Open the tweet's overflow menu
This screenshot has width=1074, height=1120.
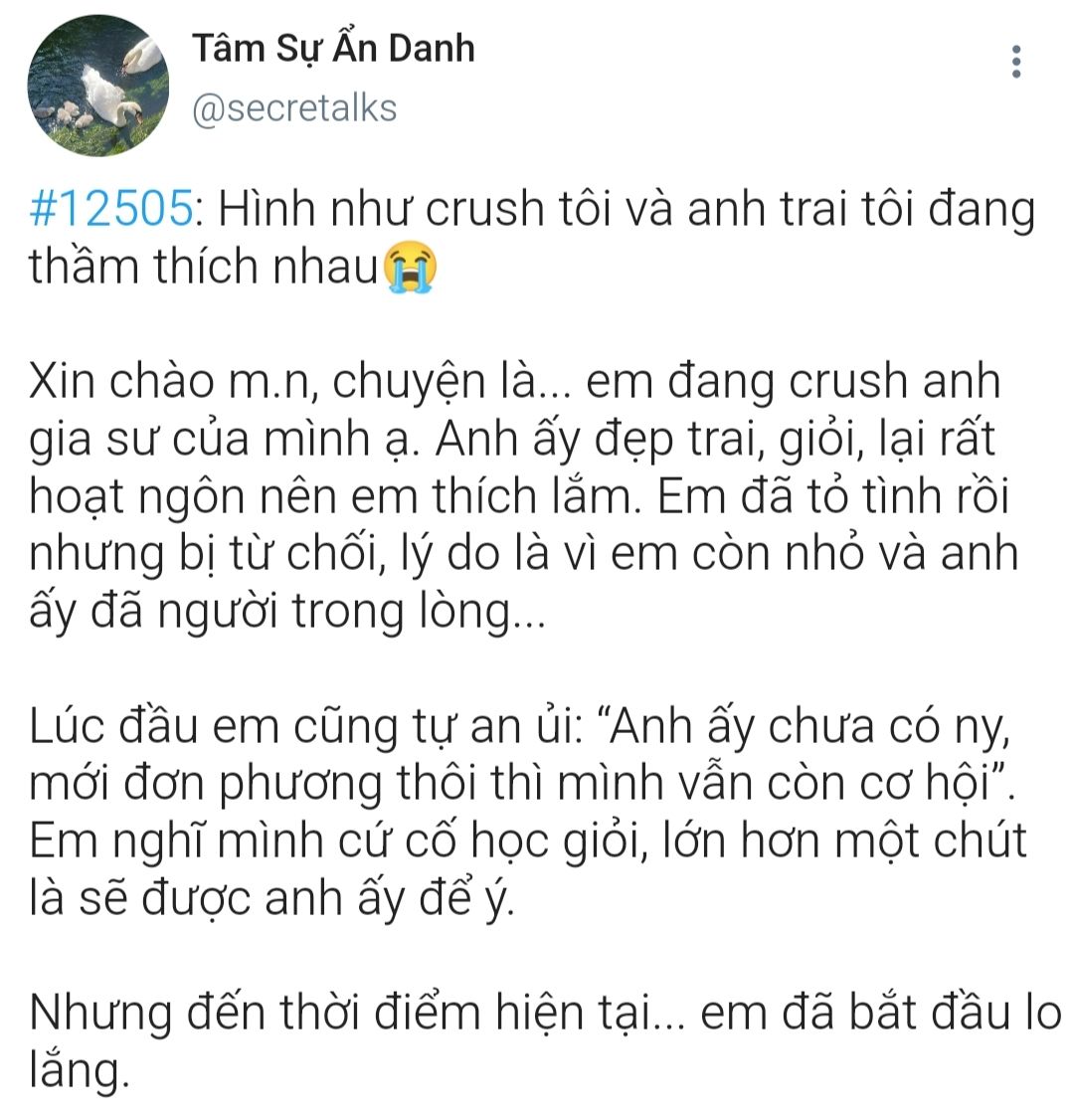[x=1015, y=62]
